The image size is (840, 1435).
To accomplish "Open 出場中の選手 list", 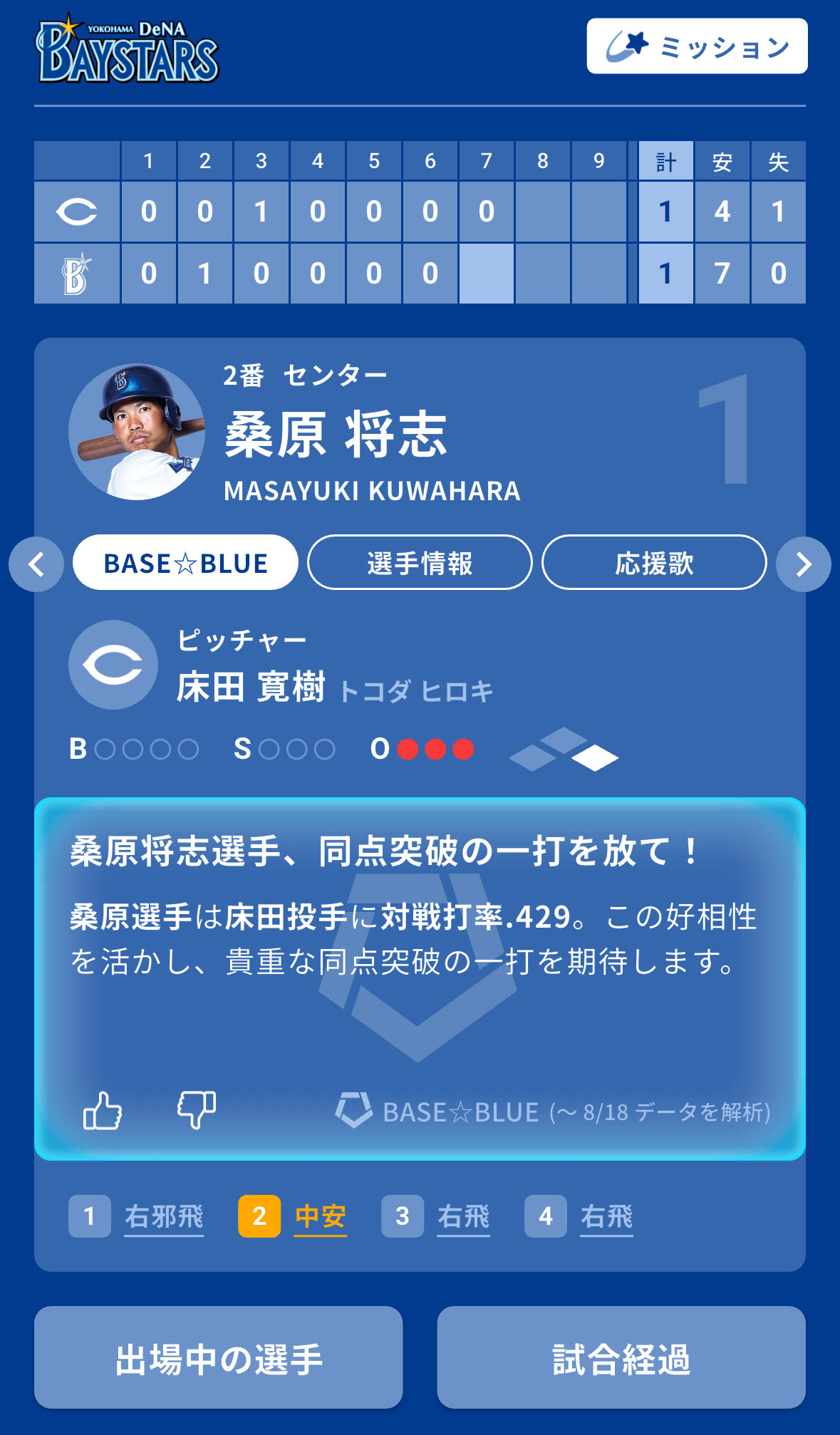I will [218, 1357].
